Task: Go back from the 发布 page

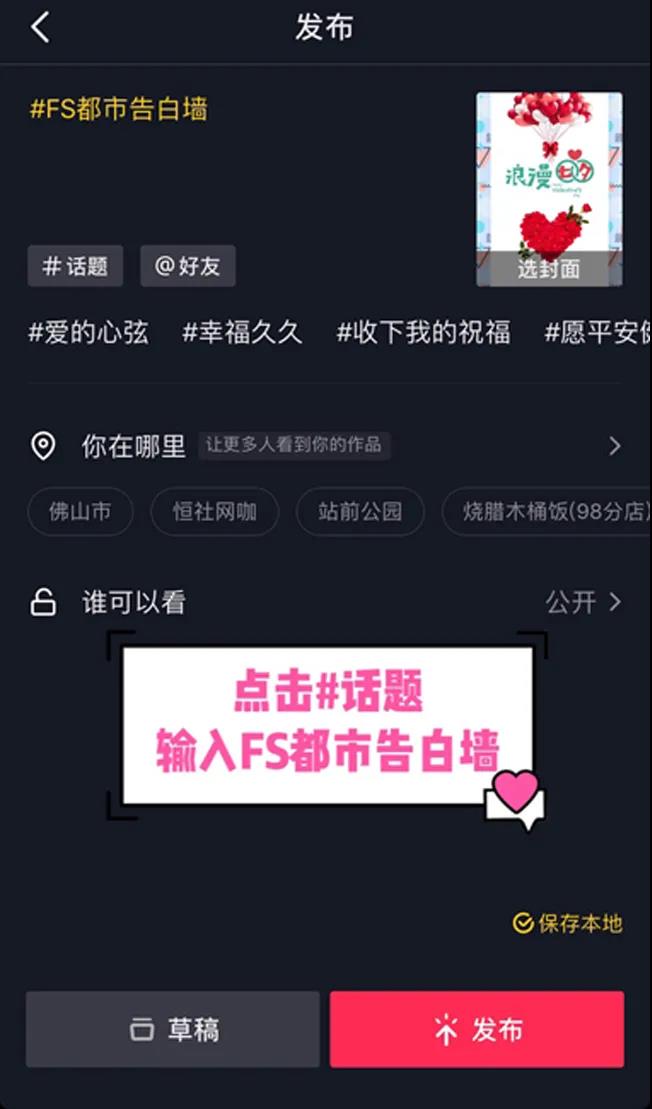Action: pyautogui.click(x=40, y=28)
